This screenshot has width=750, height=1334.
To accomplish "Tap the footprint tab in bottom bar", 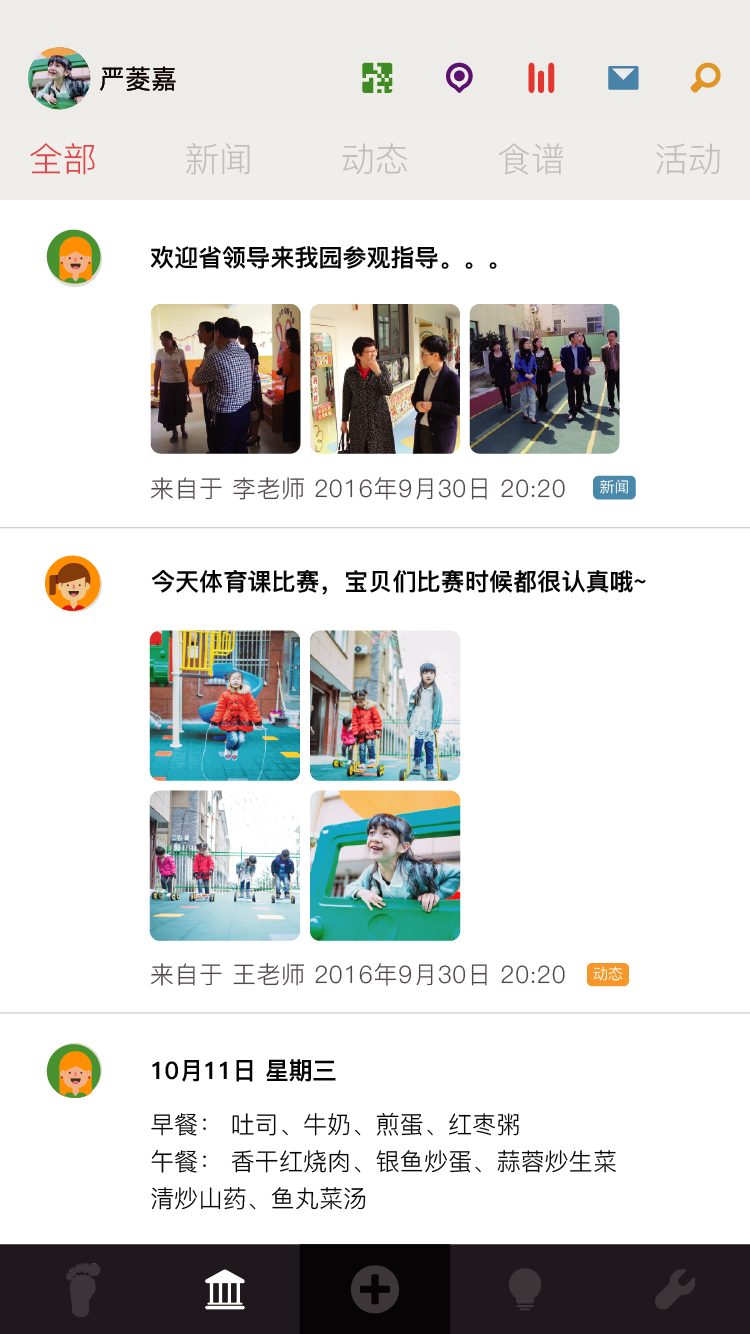I will [x=82, y=1289].
